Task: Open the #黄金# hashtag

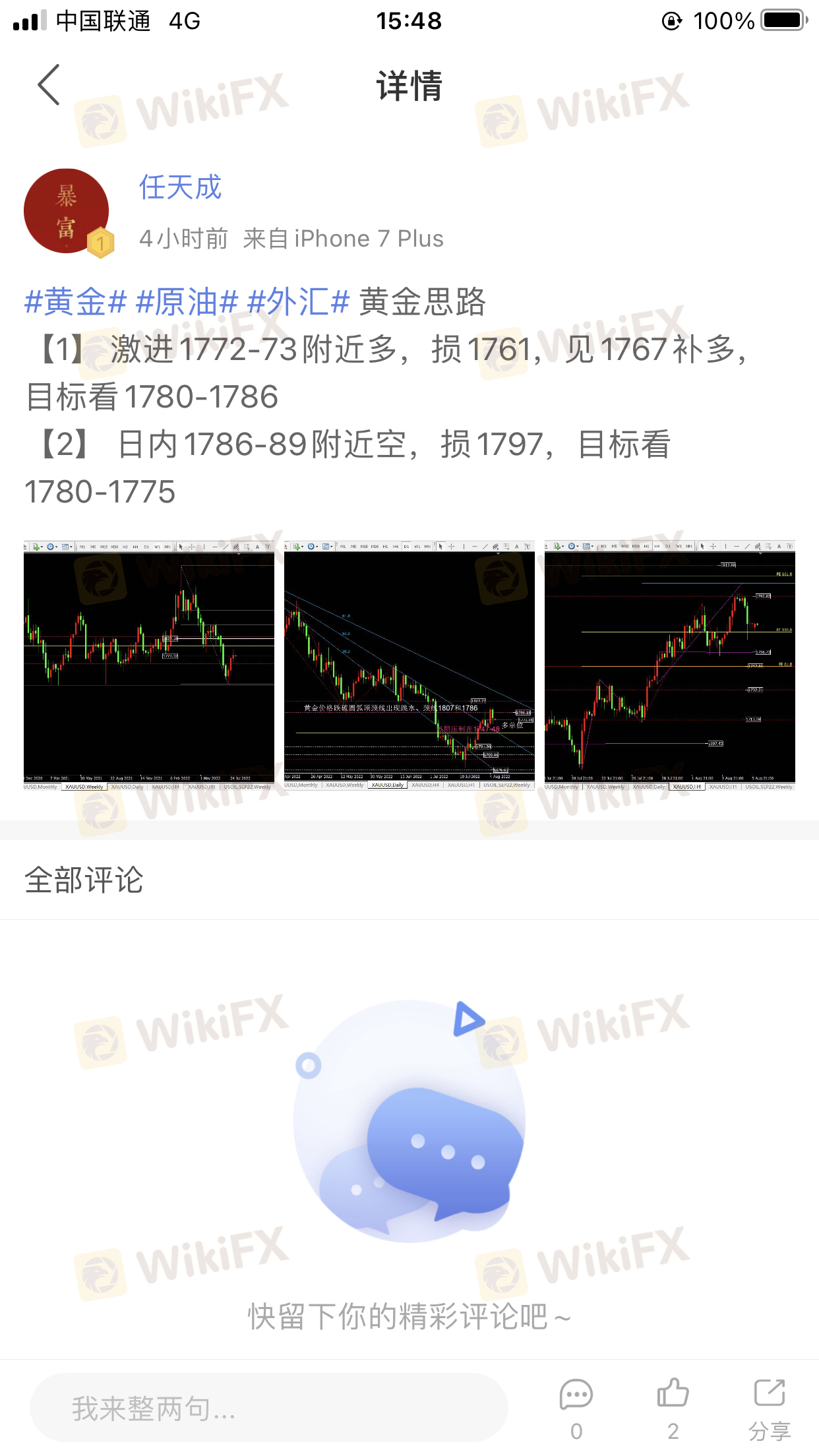Action: 75,303
